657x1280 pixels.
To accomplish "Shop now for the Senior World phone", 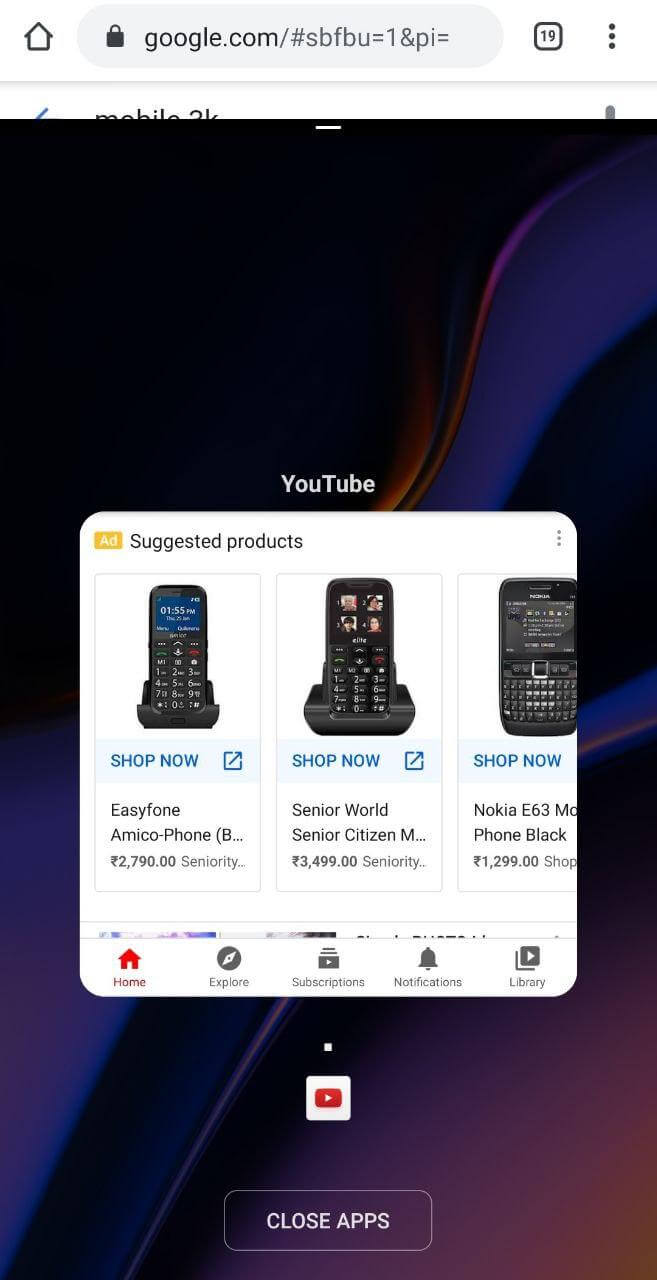I will (x=358, y=760).
